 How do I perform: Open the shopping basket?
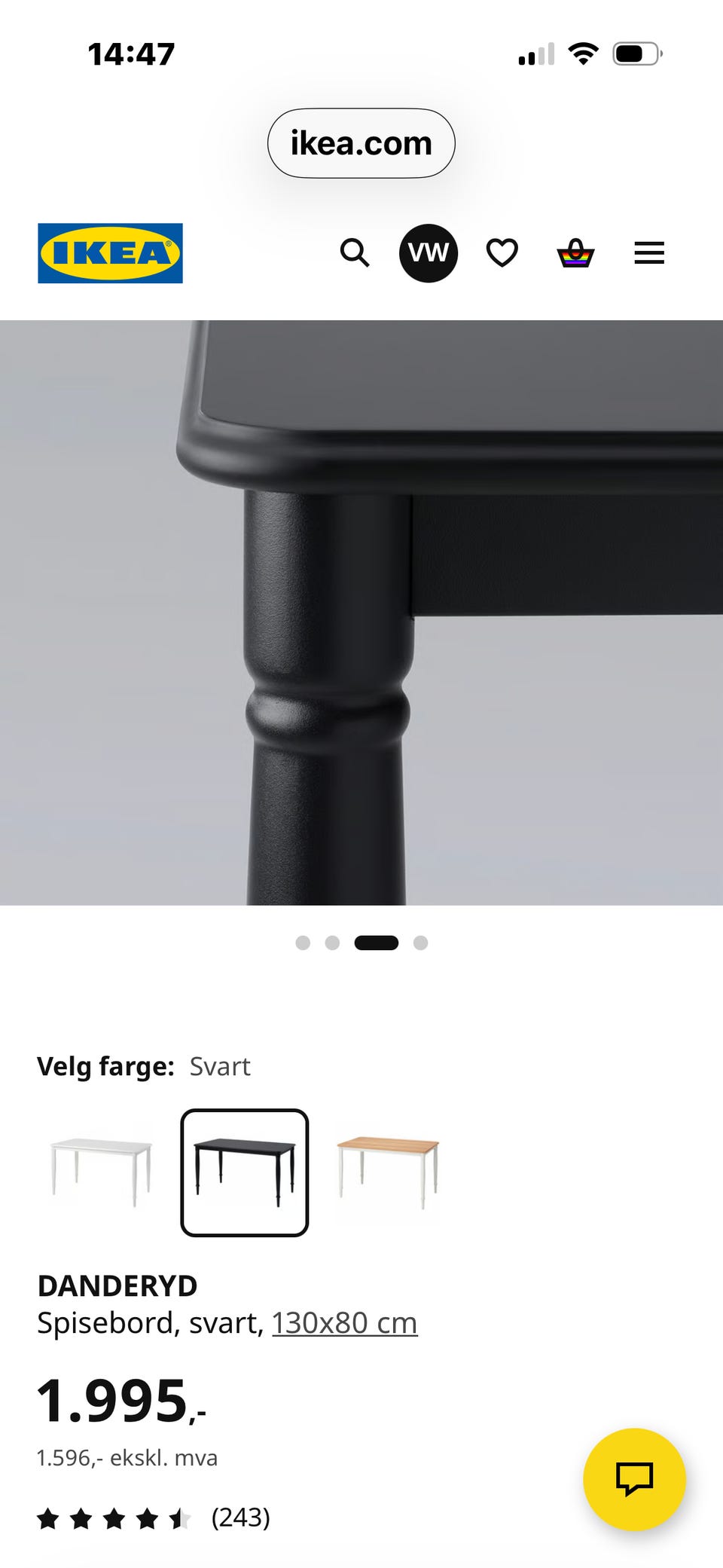coord(575,253)
